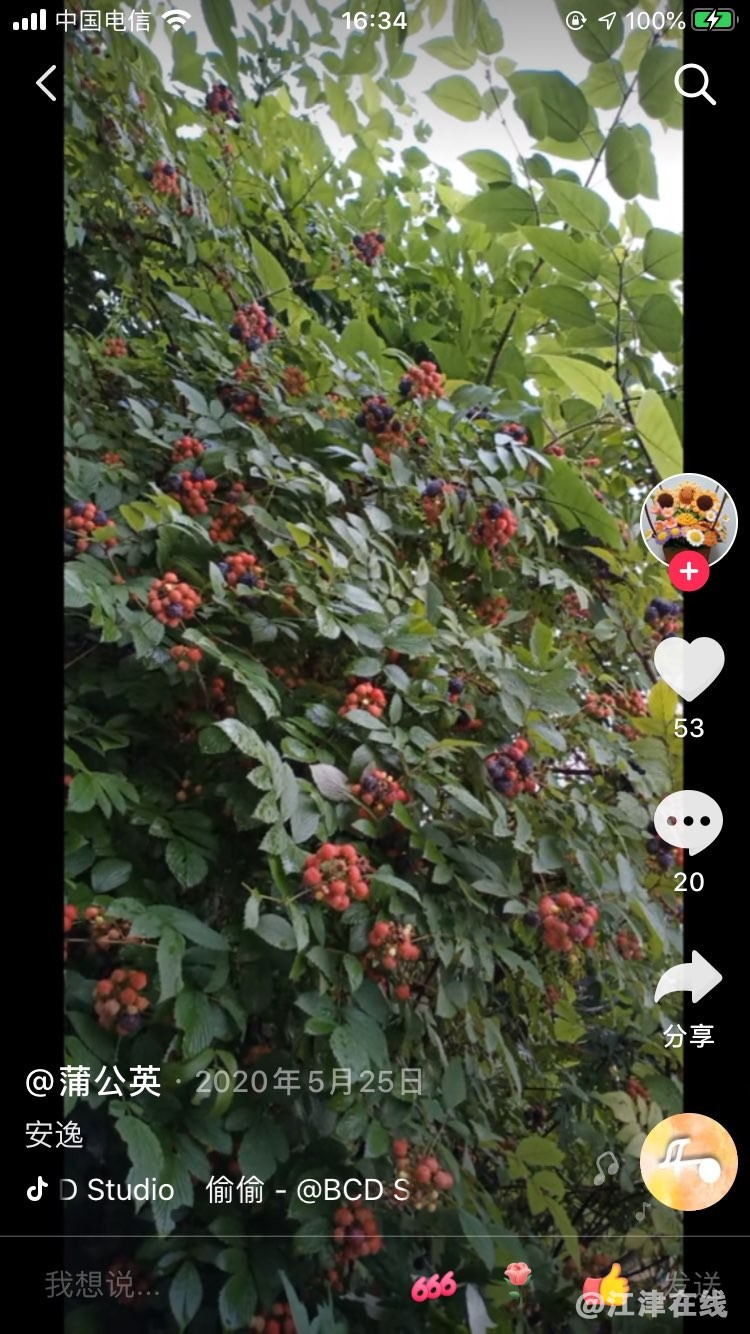The height and width of the screenshot is (1334, 750).
Task: Like this video with the heart
Action: pos(688,669)
